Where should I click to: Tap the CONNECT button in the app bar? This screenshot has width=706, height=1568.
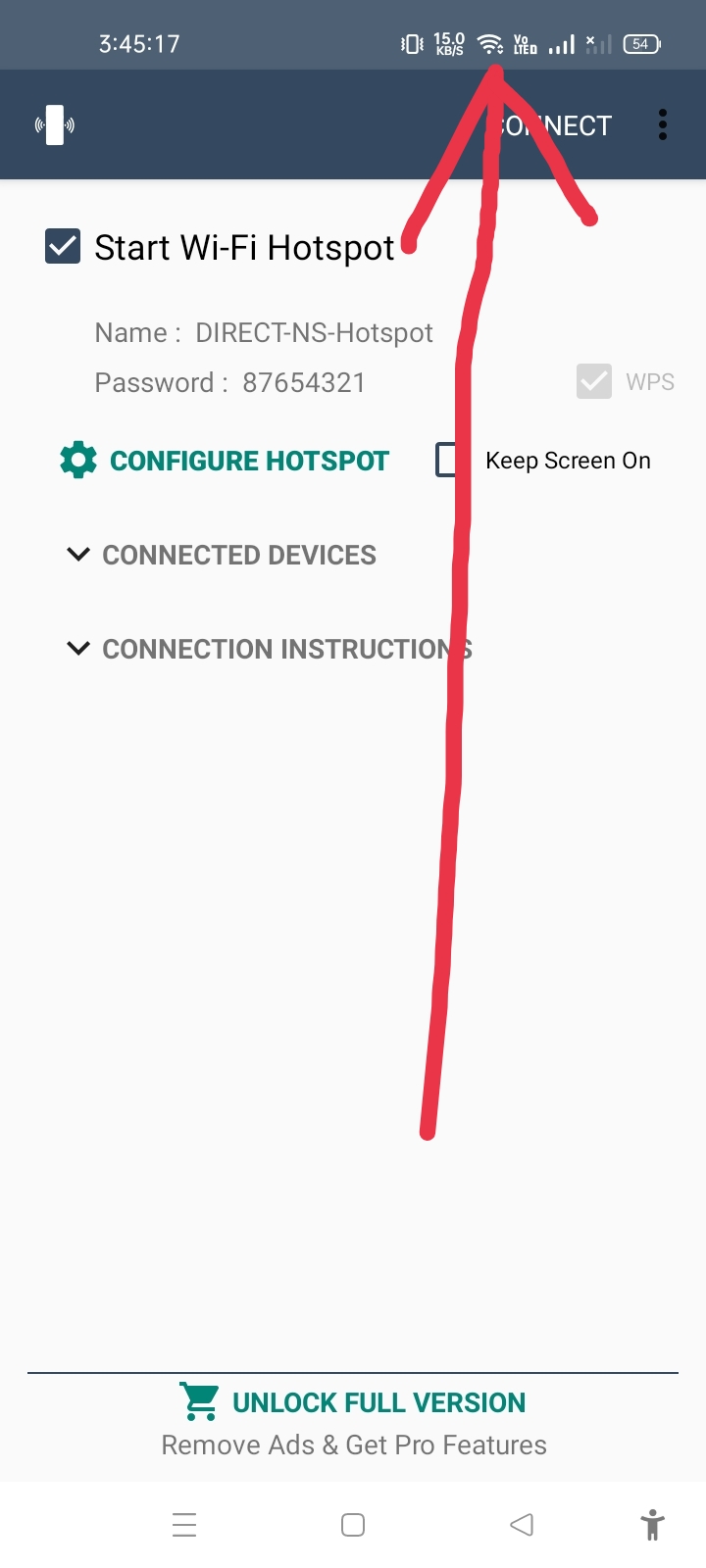[x=555, y=125]
